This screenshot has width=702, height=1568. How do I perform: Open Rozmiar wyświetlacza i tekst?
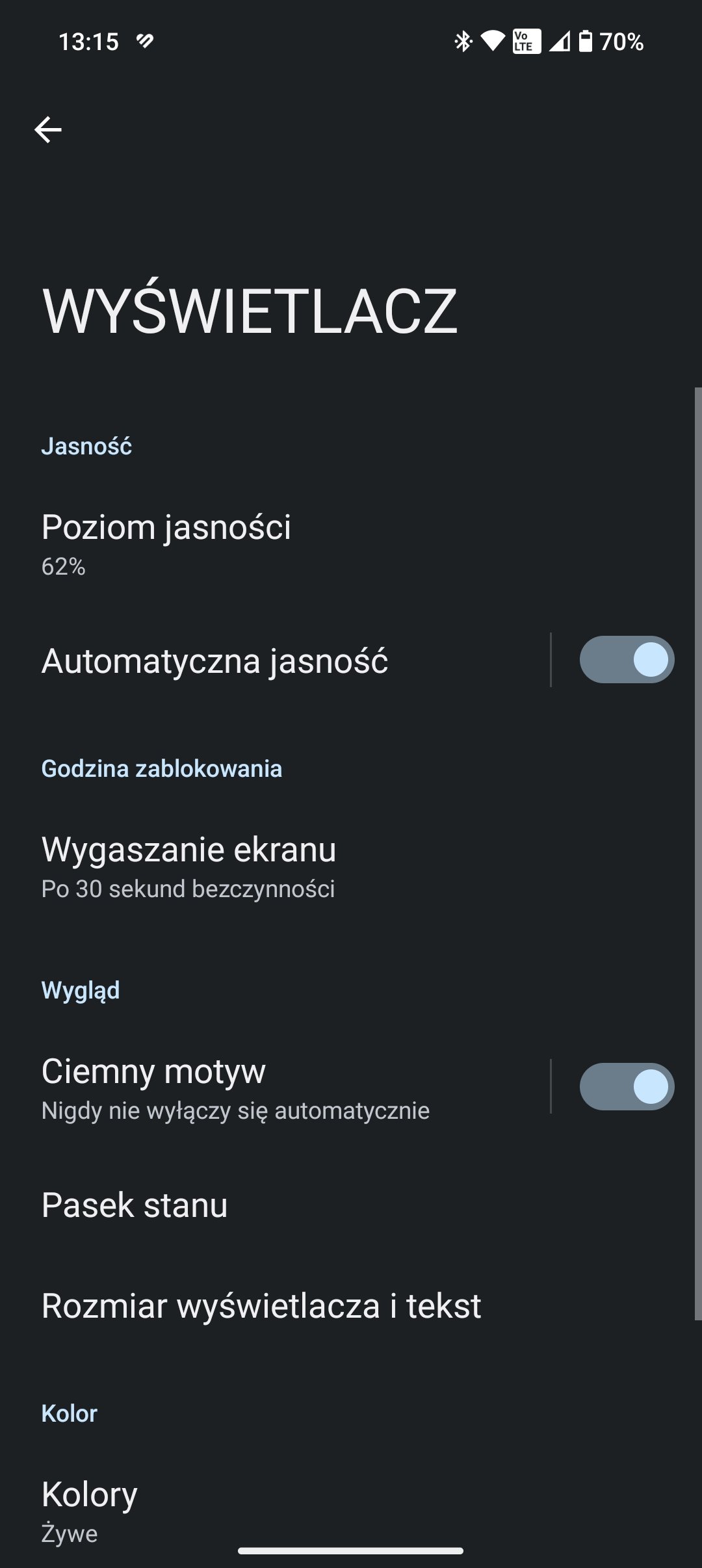pyautogui.click(x=351, y=1305)
